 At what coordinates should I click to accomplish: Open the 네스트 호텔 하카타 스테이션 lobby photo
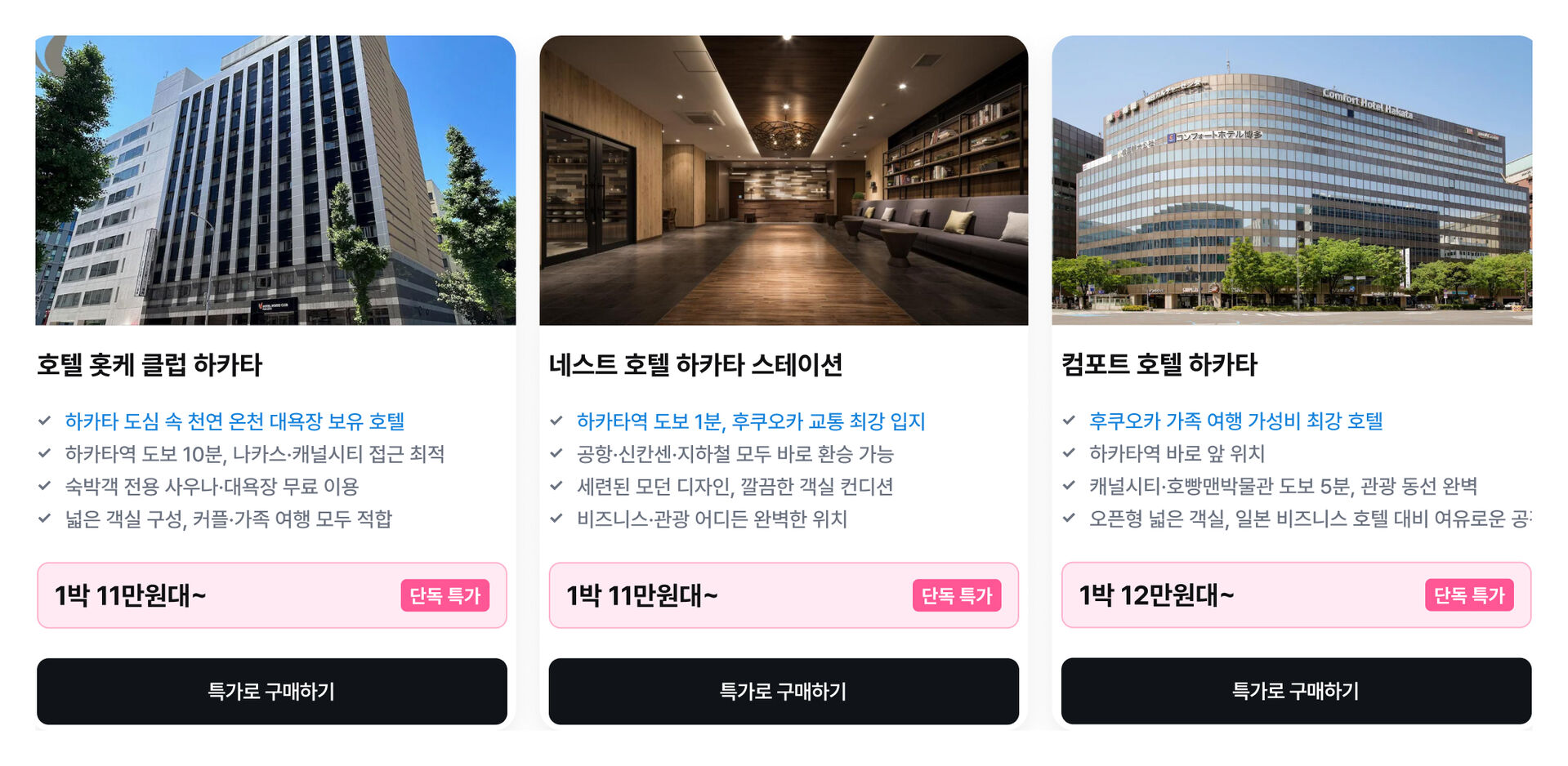tap(783, 180)
